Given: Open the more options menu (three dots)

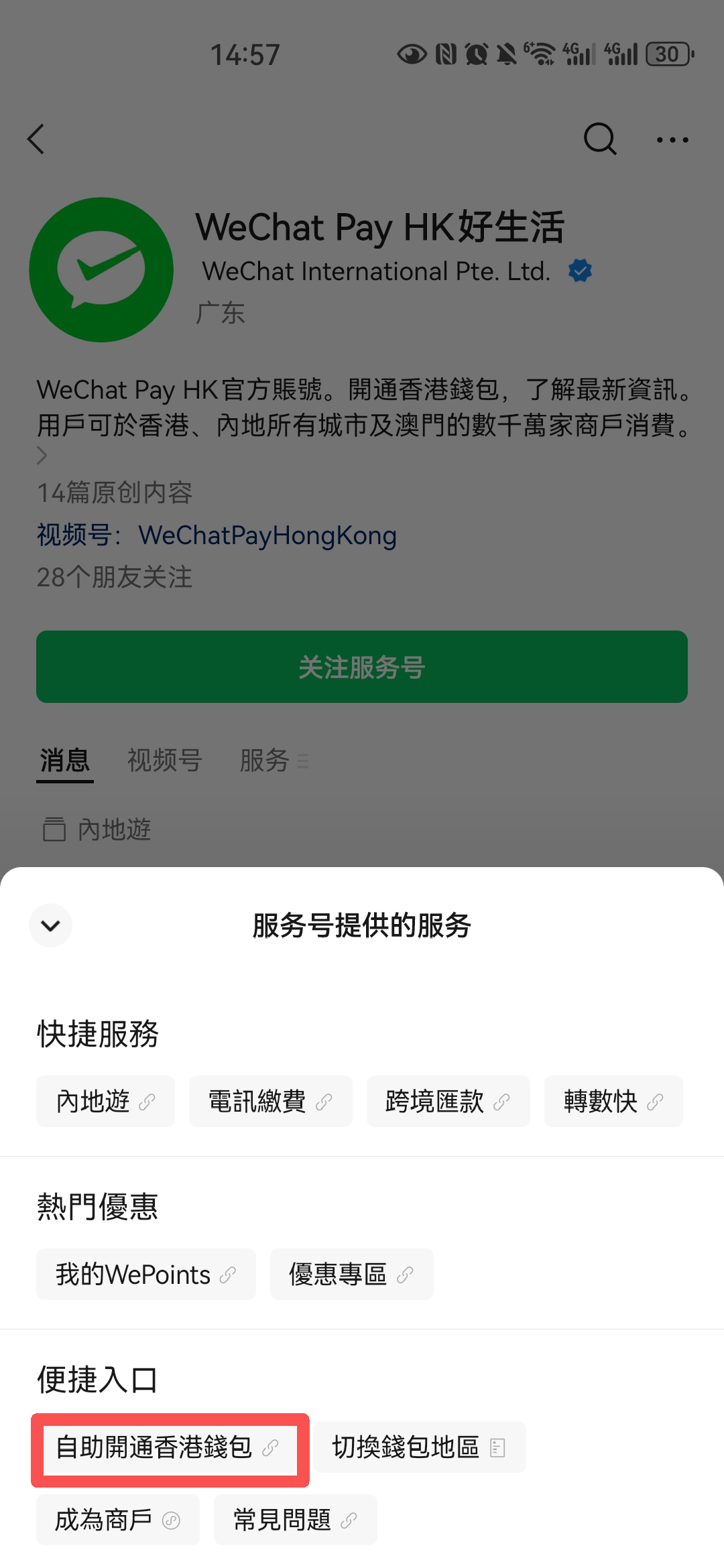Looking at the screenshot, I should tap(672, 139).
